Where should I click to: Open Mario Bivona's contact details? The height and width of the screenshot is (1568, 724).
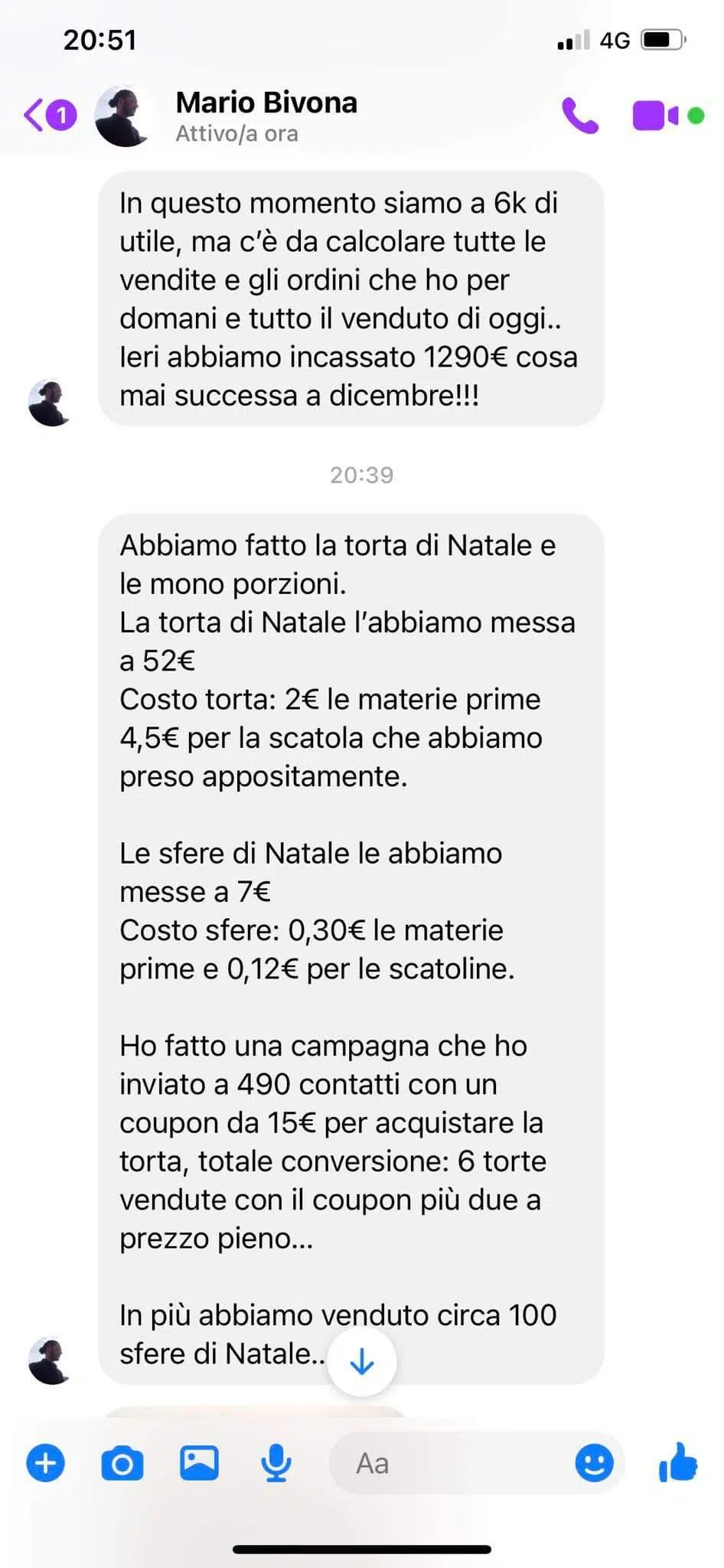click(x=266, y=116)
